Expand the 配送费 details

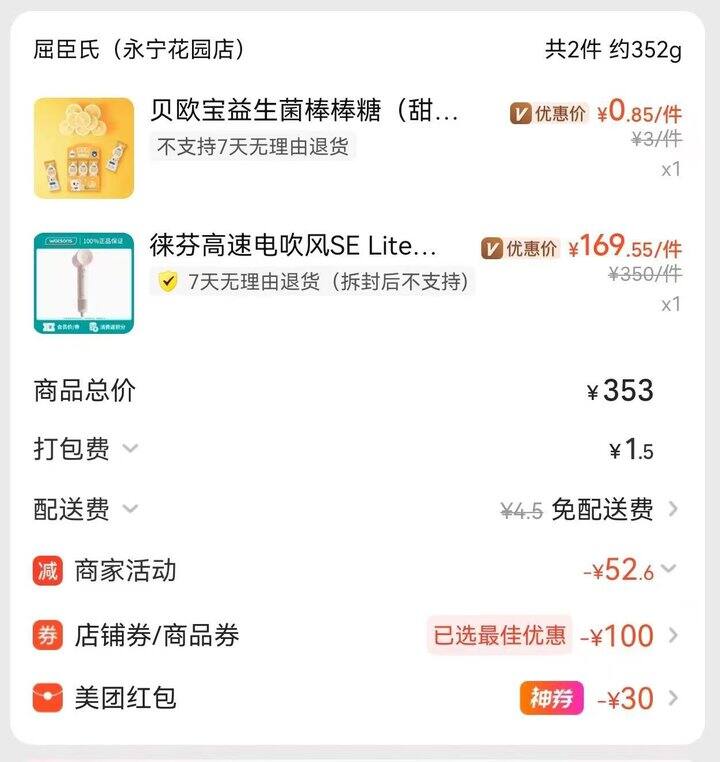click(130, 510)
